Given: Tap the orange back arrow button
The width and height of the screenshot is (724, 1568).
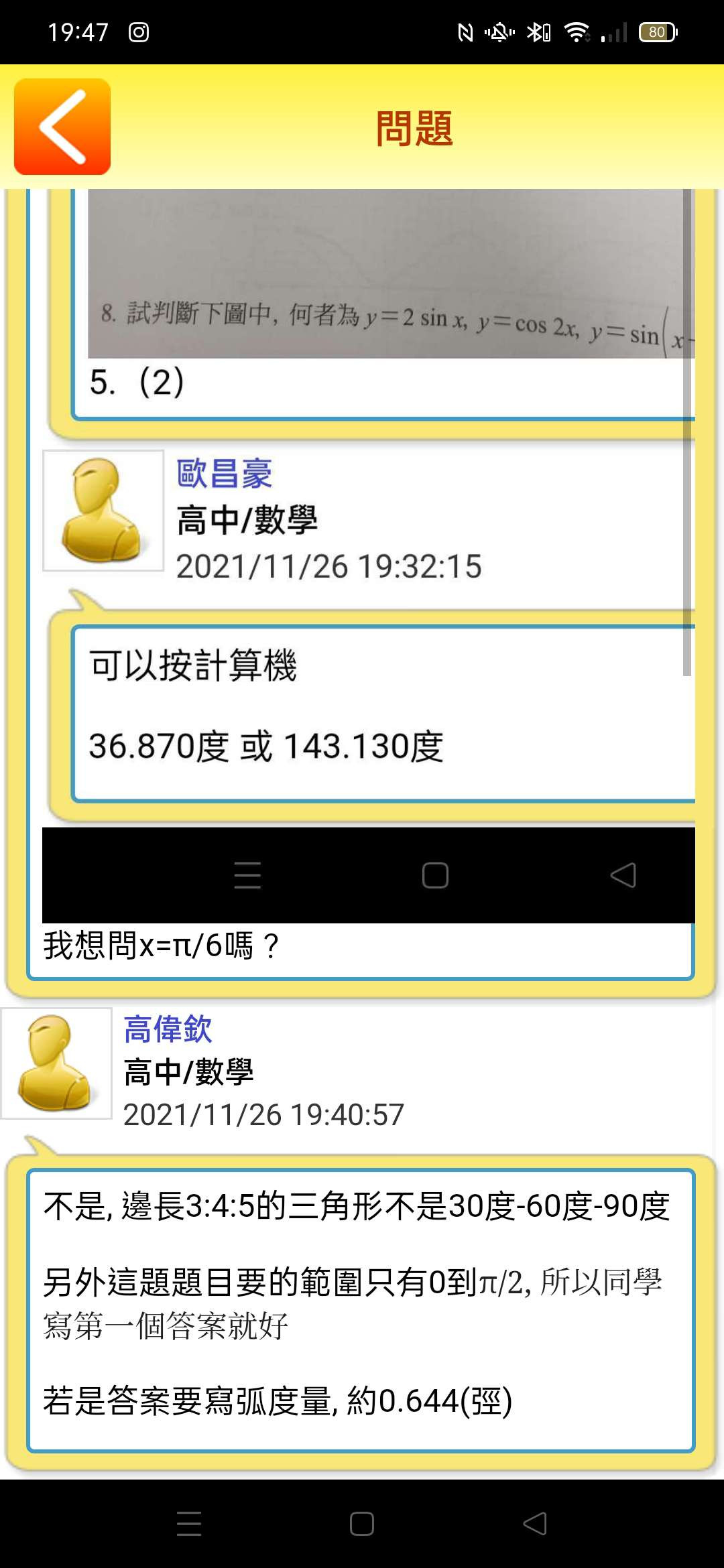Looking at the screenshot, I should click(x=62, y=127).
